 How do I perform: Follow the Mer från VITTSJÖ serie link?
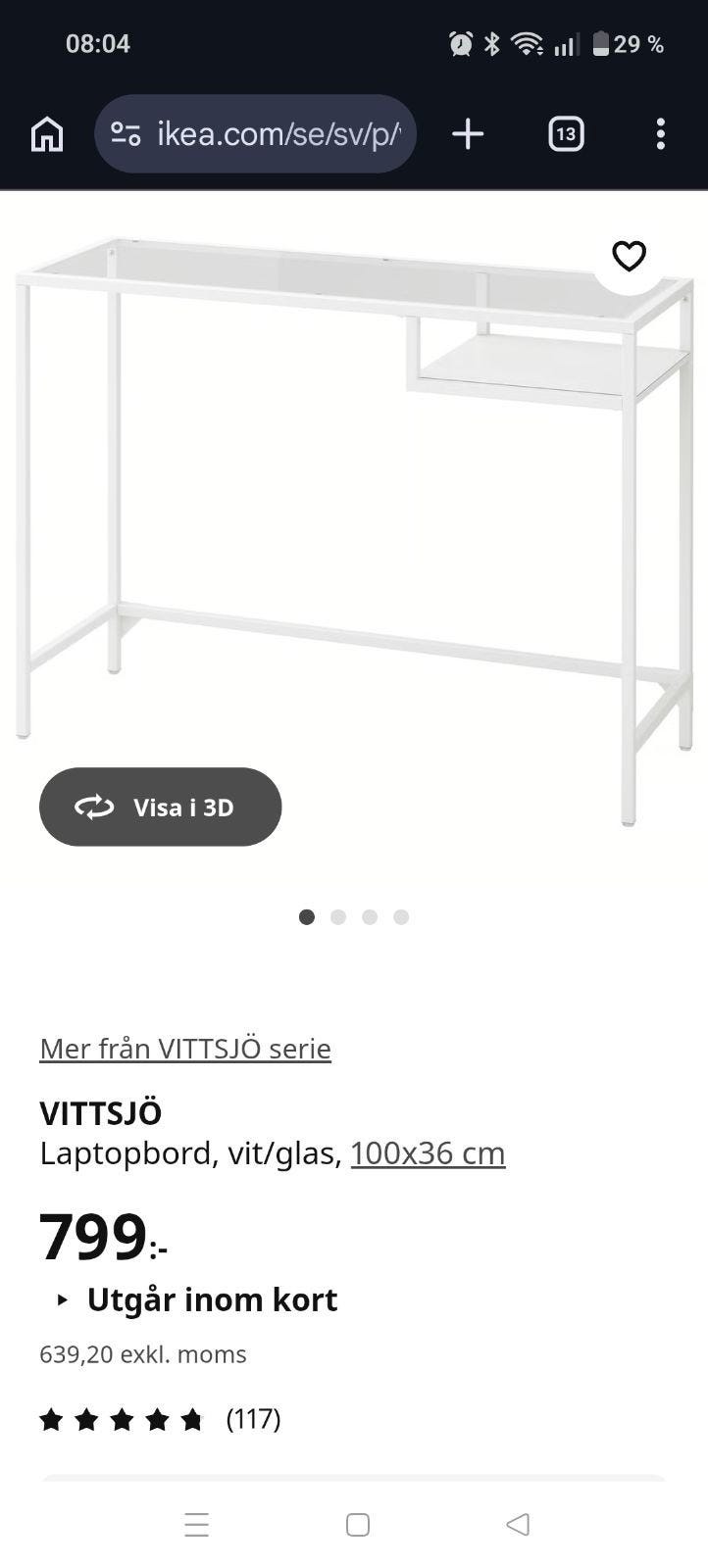[x=185, y=1049]
